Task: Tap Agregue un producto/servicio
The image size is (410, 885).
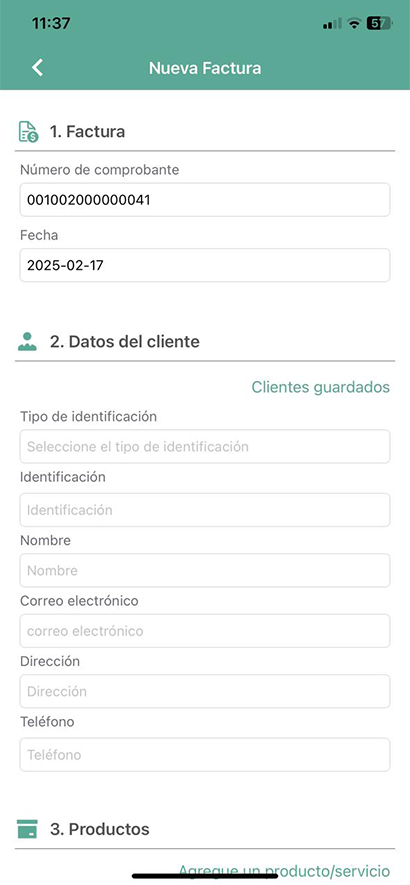Action: click(x=284, y=870)
